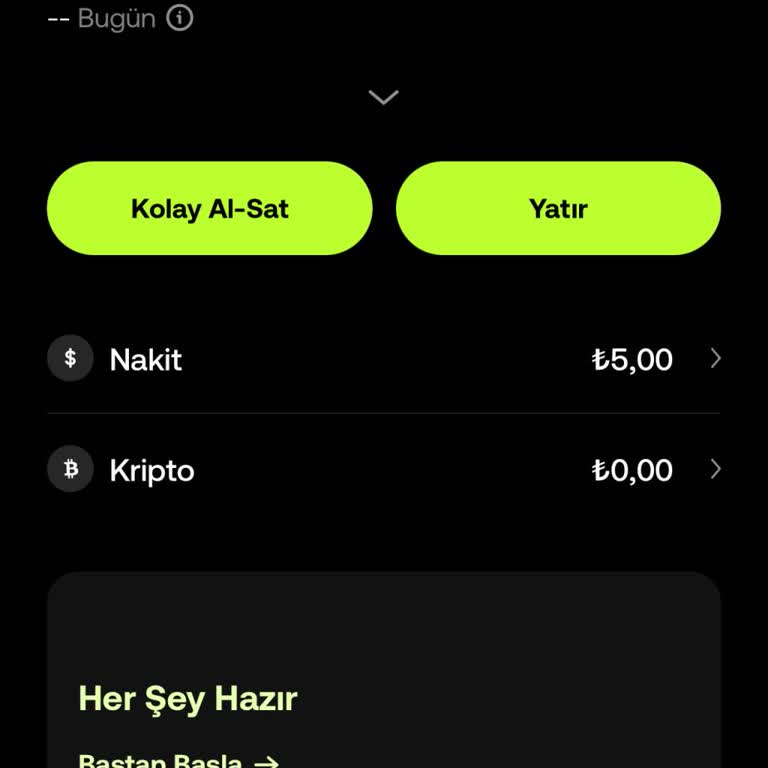Expand the chevron under Bugün

[383, 97]
